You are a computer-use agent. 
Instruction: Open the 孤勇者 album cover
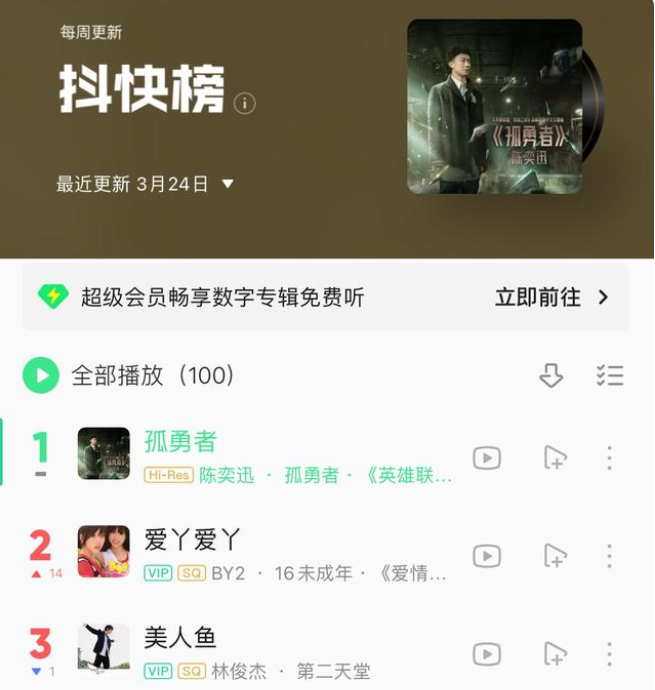coord(495,106)
